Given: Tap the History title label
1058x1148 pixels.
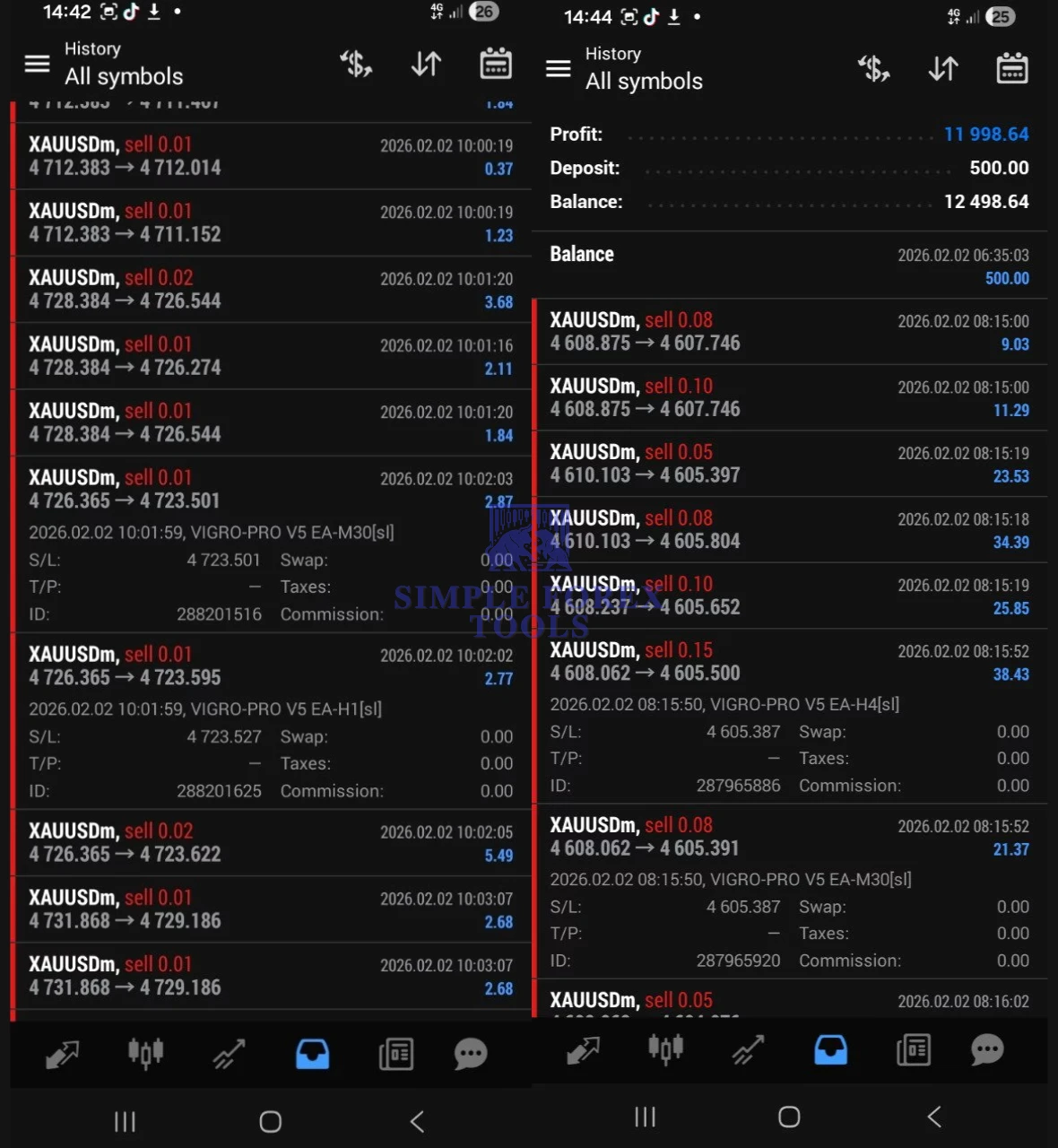Looking at the screenshot, I should (x=92, y=48).
